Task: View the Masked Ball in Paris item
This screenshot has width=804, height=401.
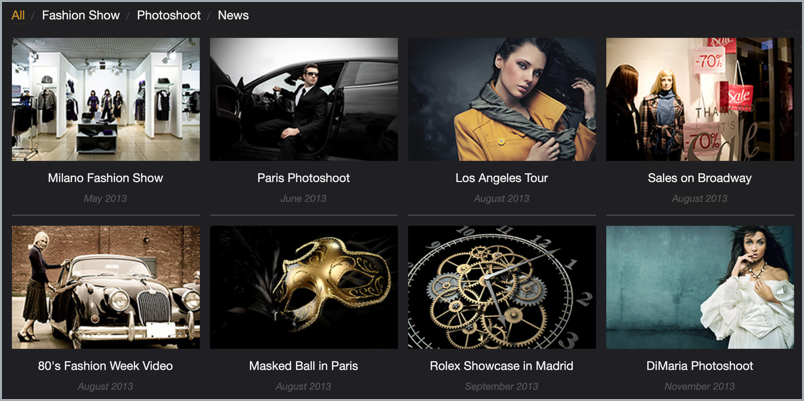Action: tap(303, 287)
